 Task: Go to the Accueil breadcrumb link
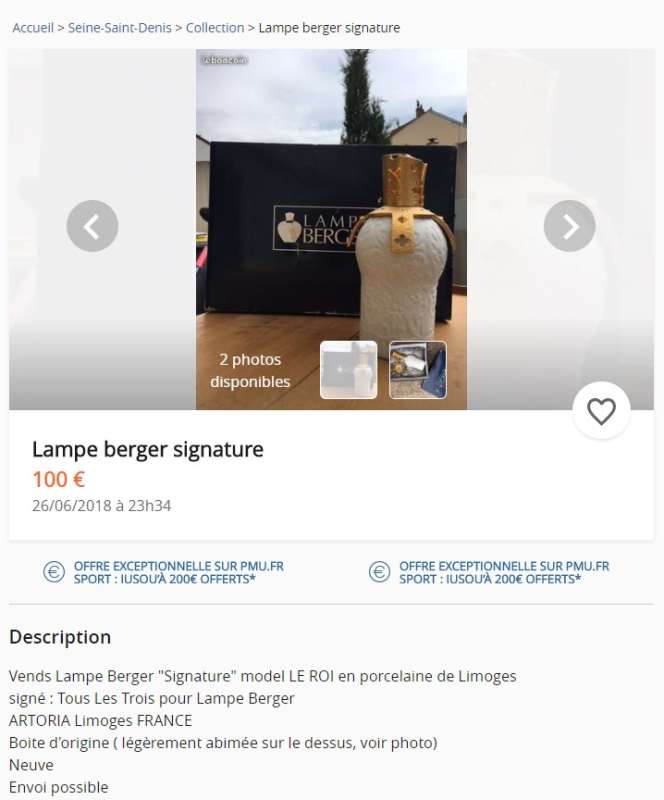pos(33,28)
